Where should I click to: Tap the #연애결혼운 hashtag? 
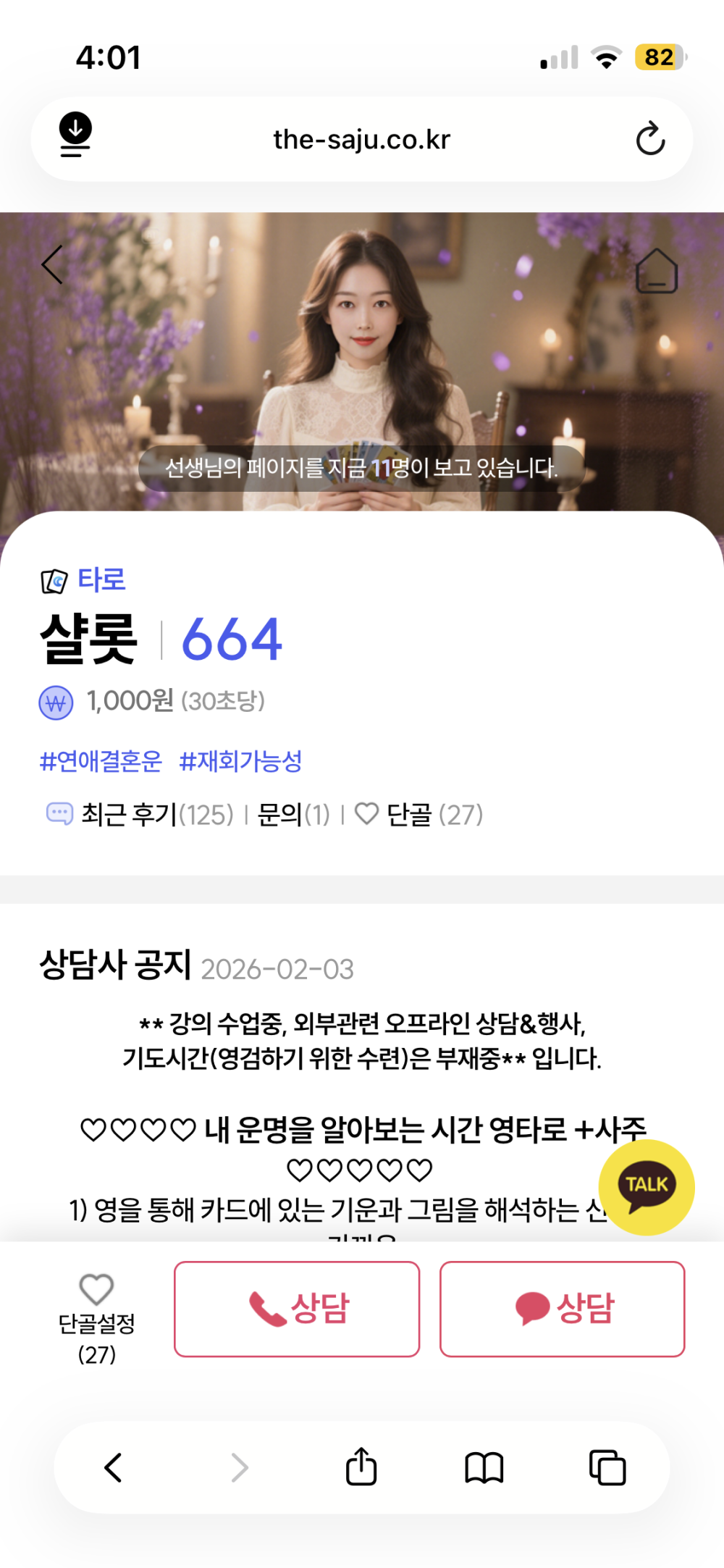click(101, 761)
